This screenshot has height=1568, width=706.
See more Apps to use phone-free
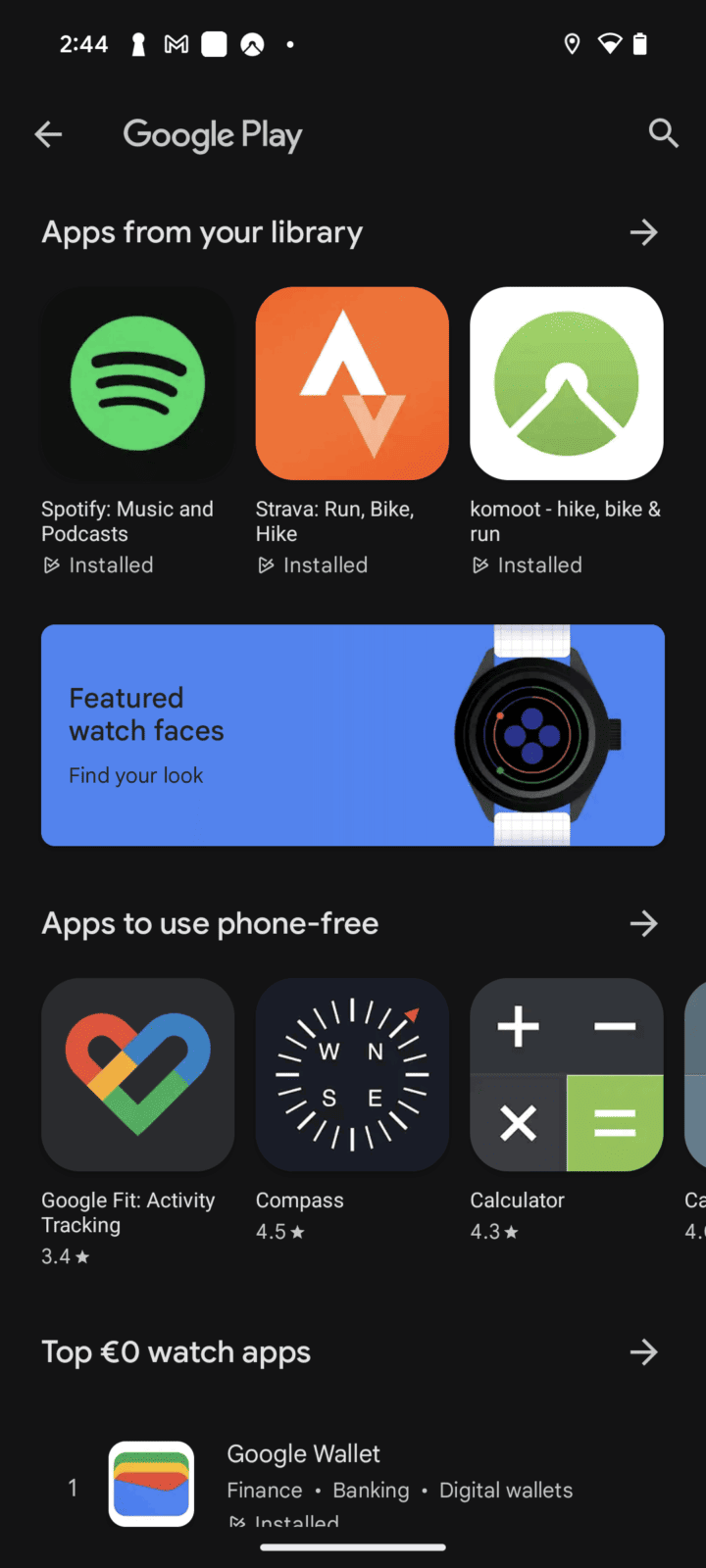coord(643,923)
